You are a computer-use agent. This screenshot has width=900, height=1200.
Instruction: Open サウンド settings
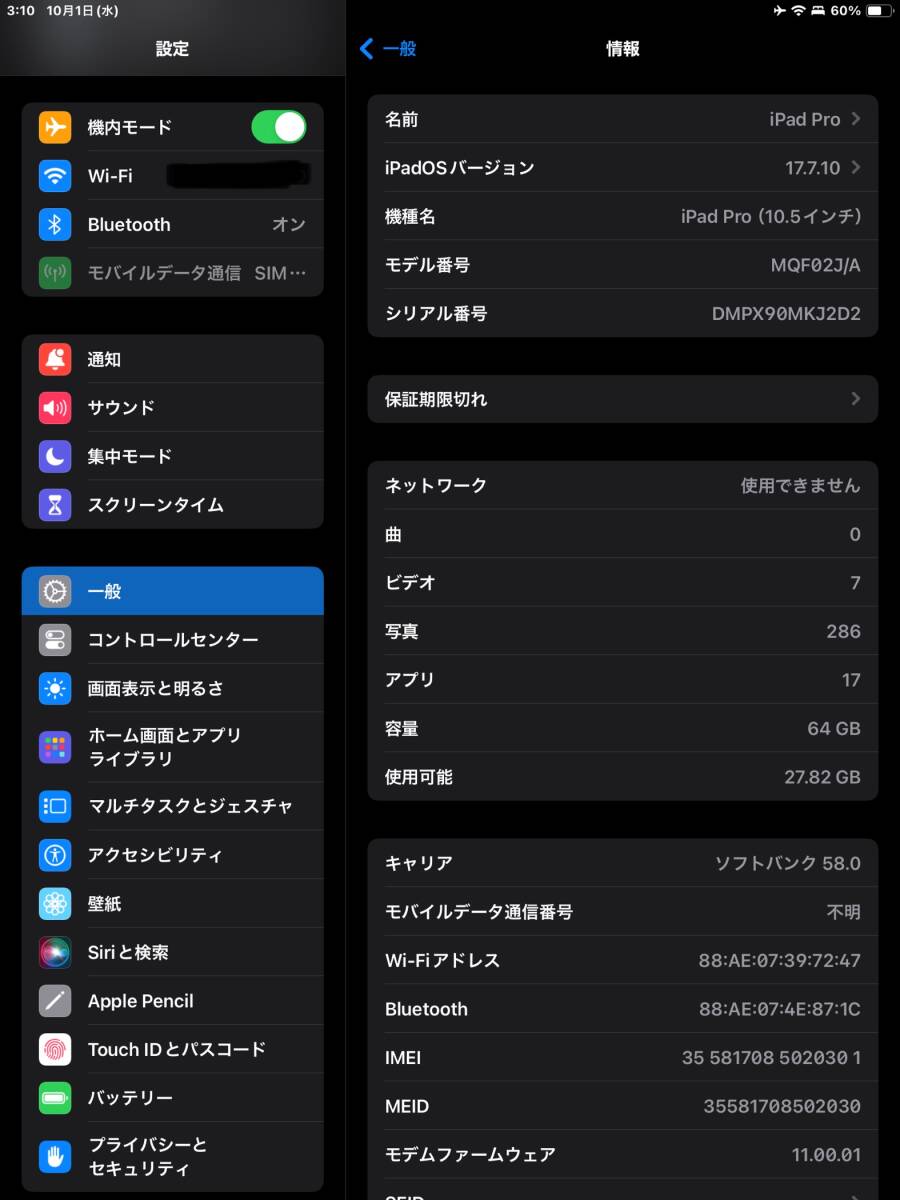coord(172,408)
